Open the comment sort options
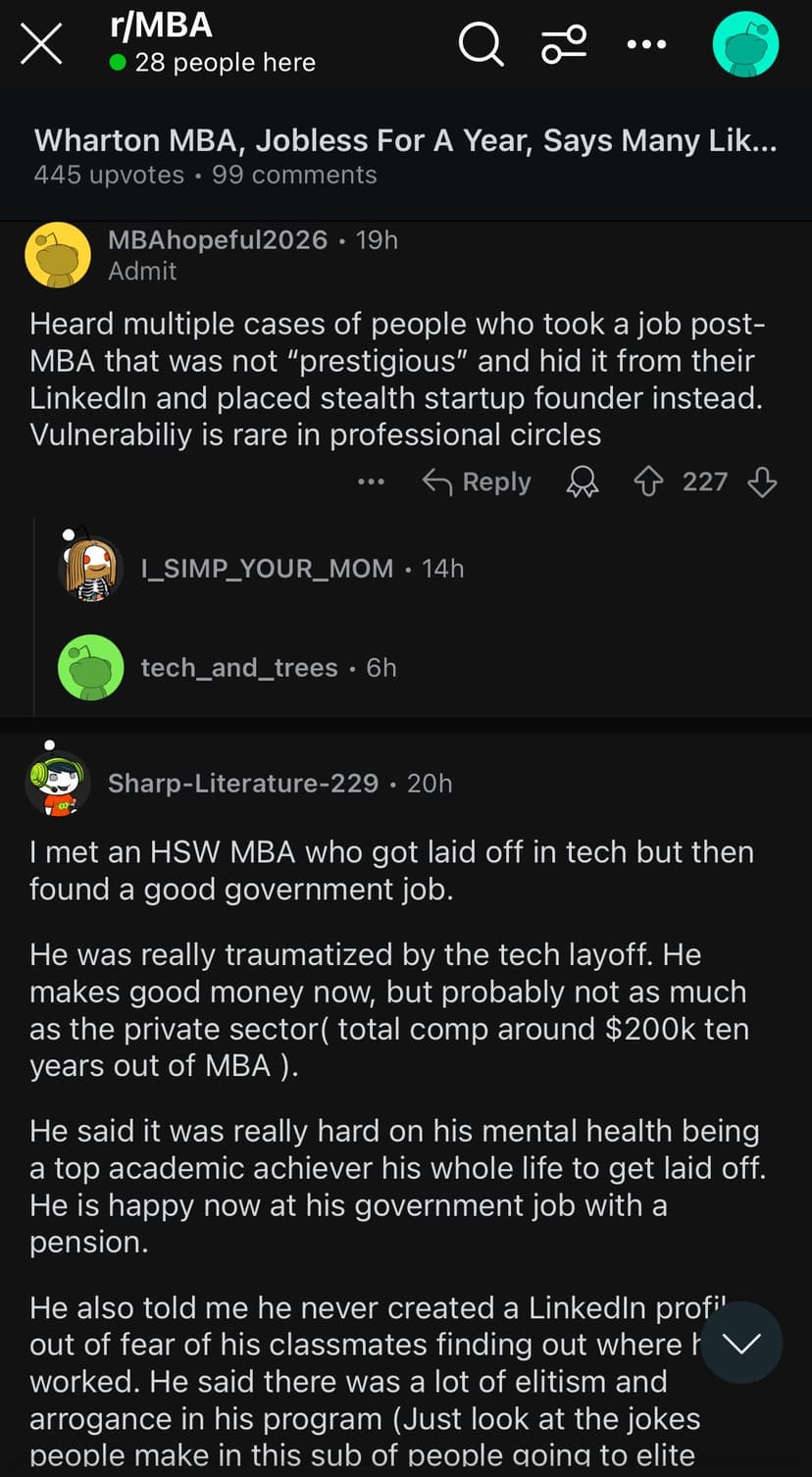The width and height of the screenshot is (812, 1477). click(x=565, y=44)
